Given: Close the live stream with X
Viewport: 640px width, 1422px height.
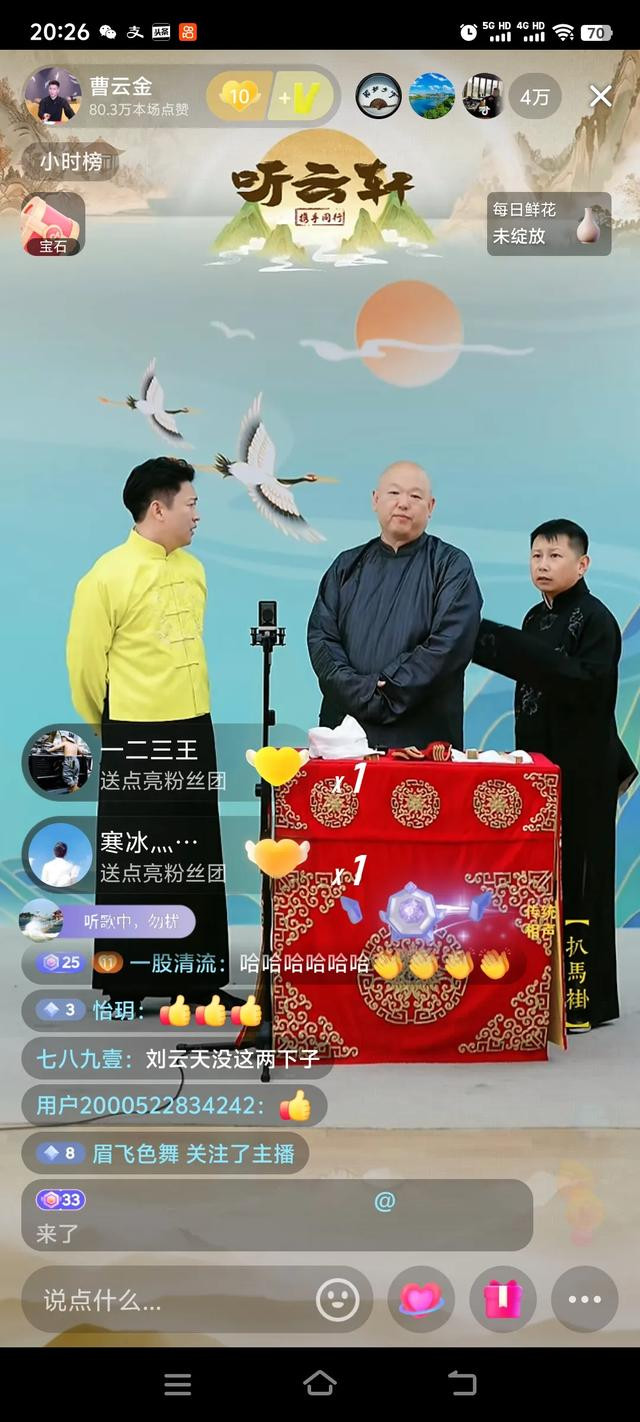Looking at the screenshot, I should coord(600,96).
